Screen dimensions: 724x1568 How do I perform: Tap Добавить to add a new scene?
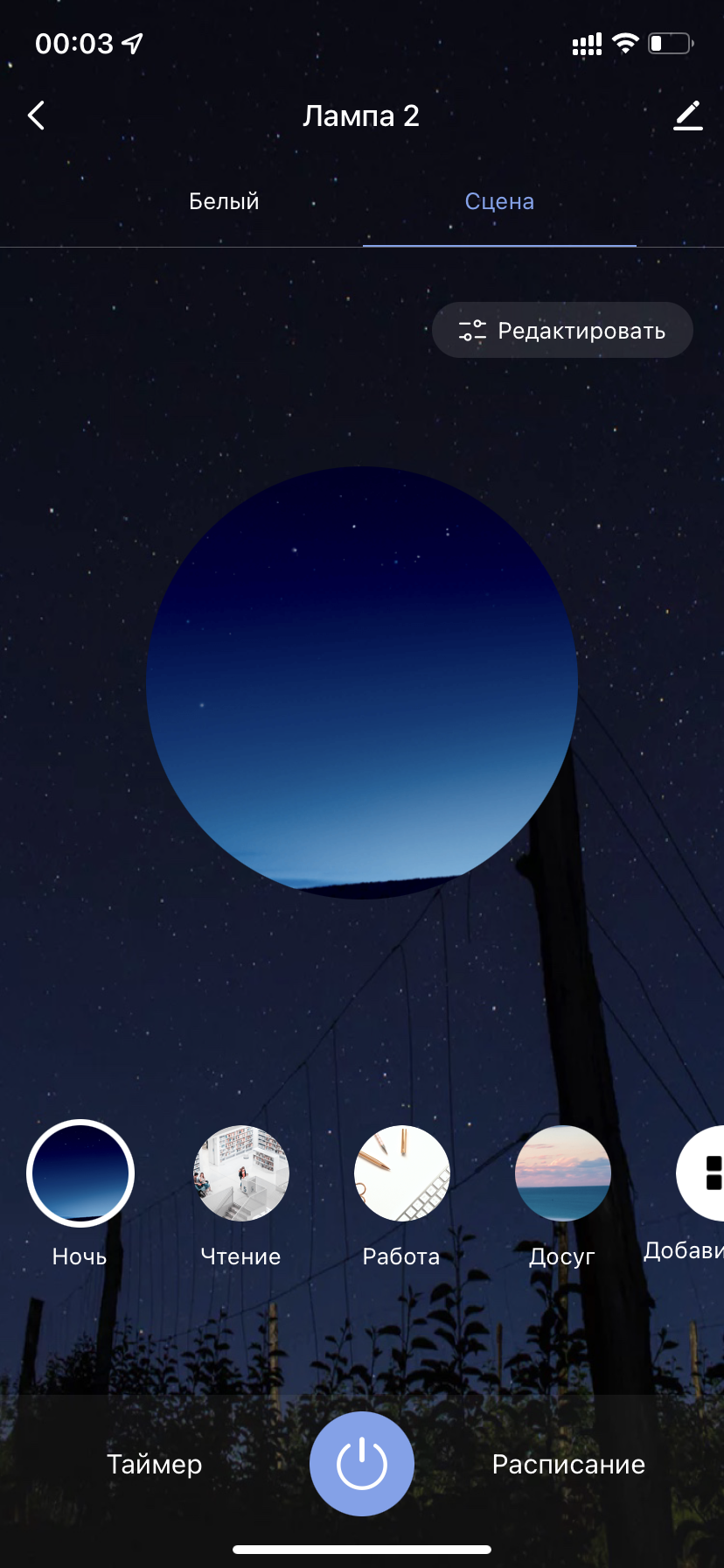(x=705, y=1173)
